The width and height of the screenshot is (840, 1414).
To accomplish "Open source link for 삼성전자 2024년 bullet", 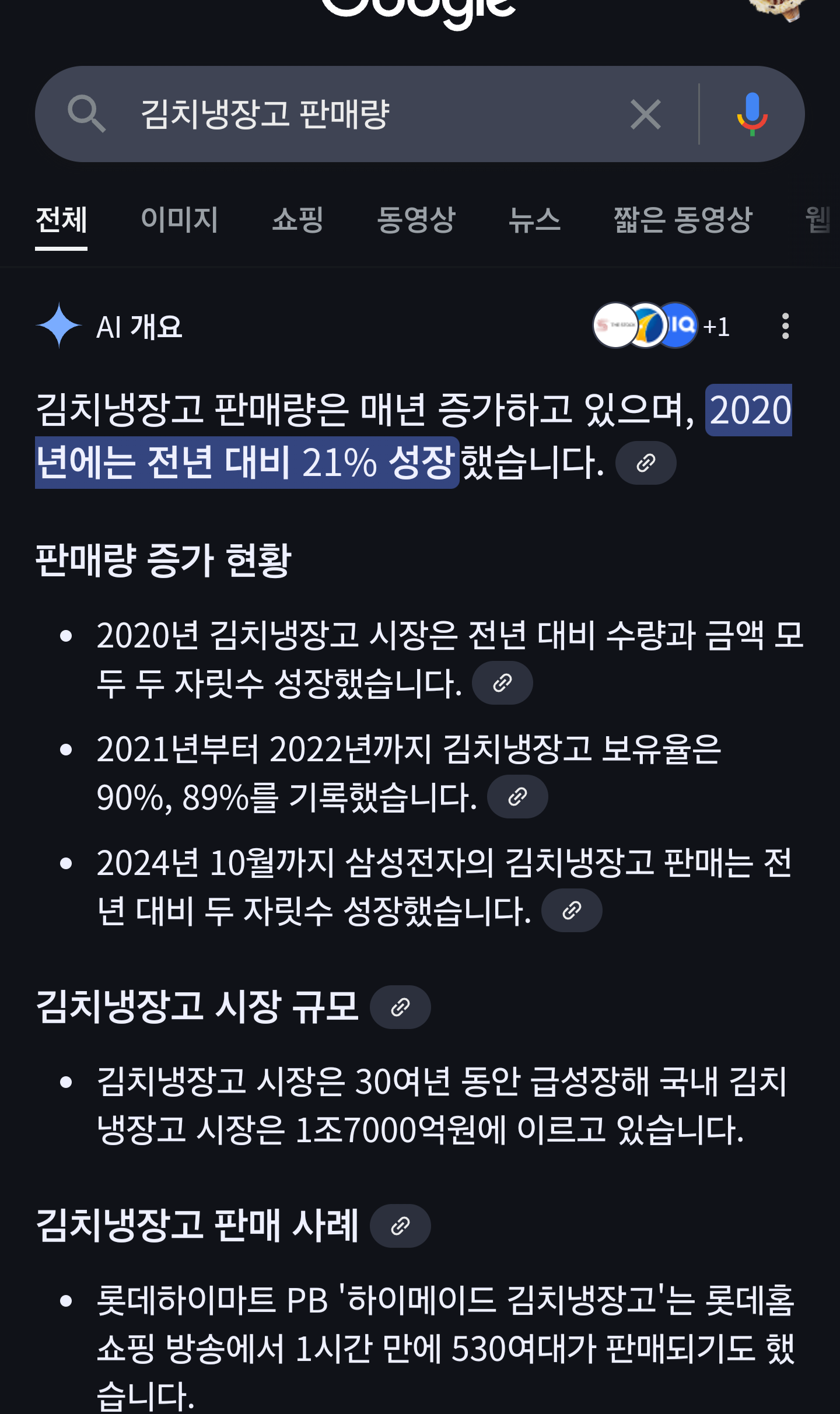I will pyautogui.click(x=571, y=911).
